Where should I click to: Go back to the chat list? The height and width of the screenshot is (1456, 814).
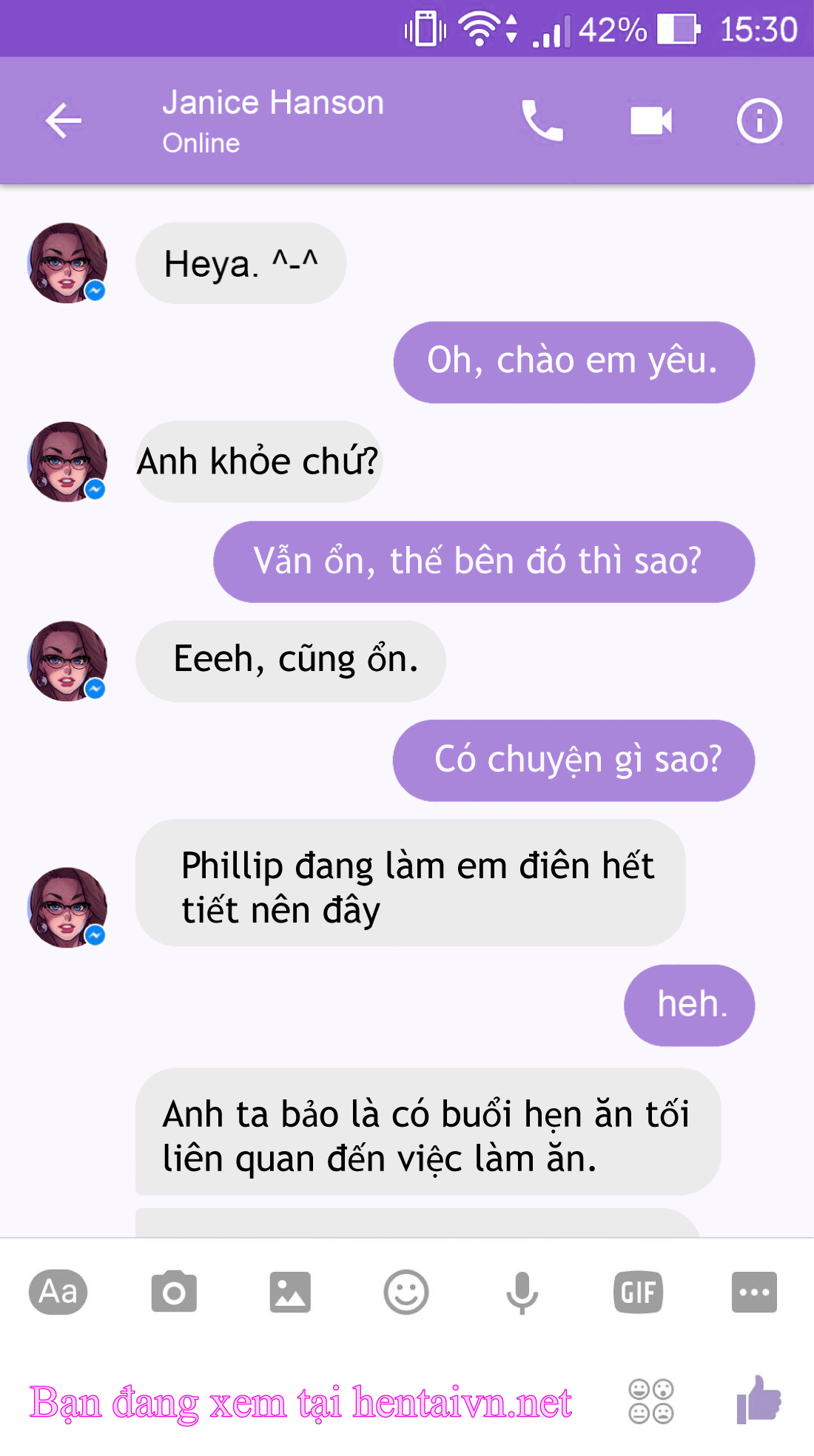coord(62,121)
